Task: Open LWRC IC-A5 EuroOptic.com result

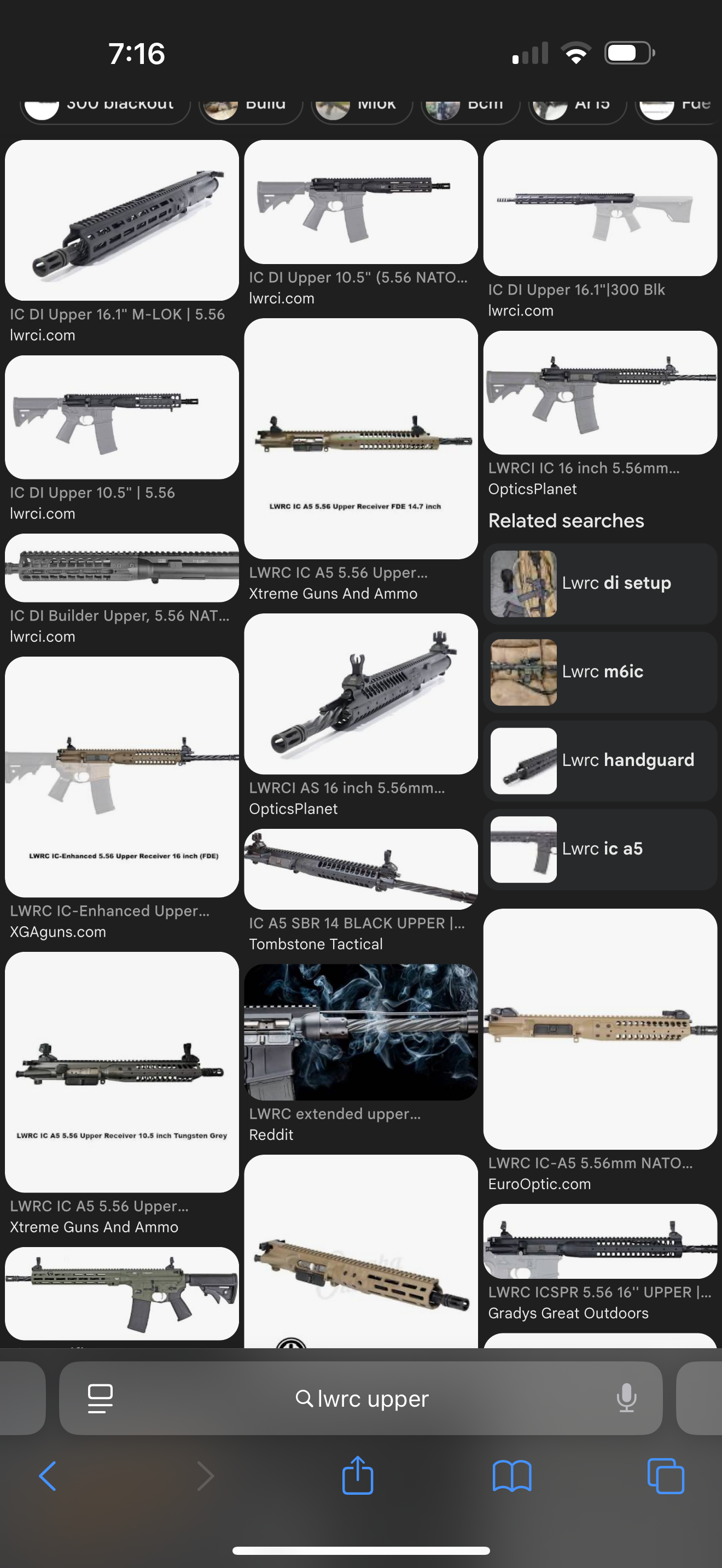Action: click(599, 1029)
